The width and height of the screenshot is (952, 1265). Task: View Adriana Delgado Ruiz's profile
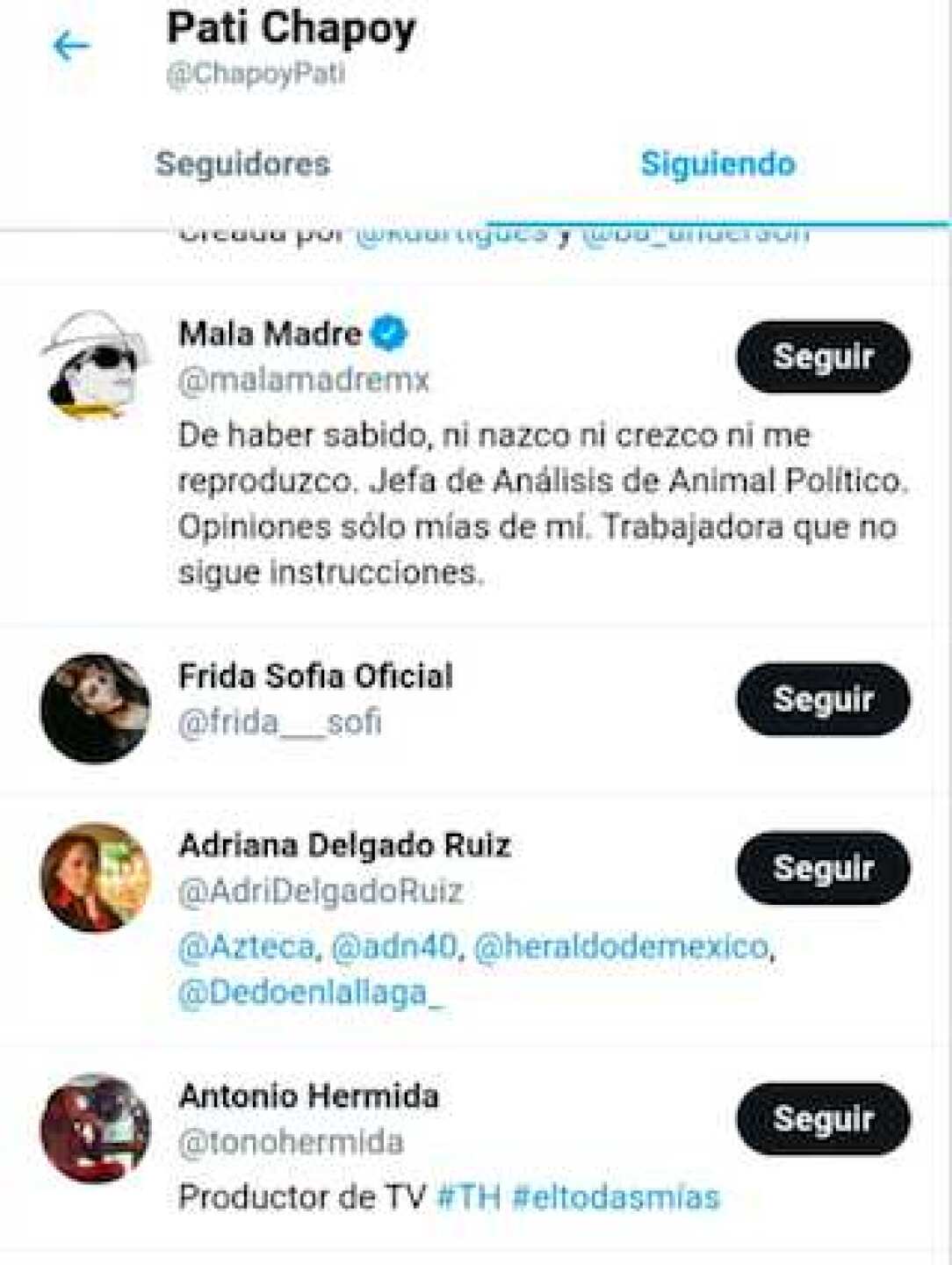(x=344, y=845)
